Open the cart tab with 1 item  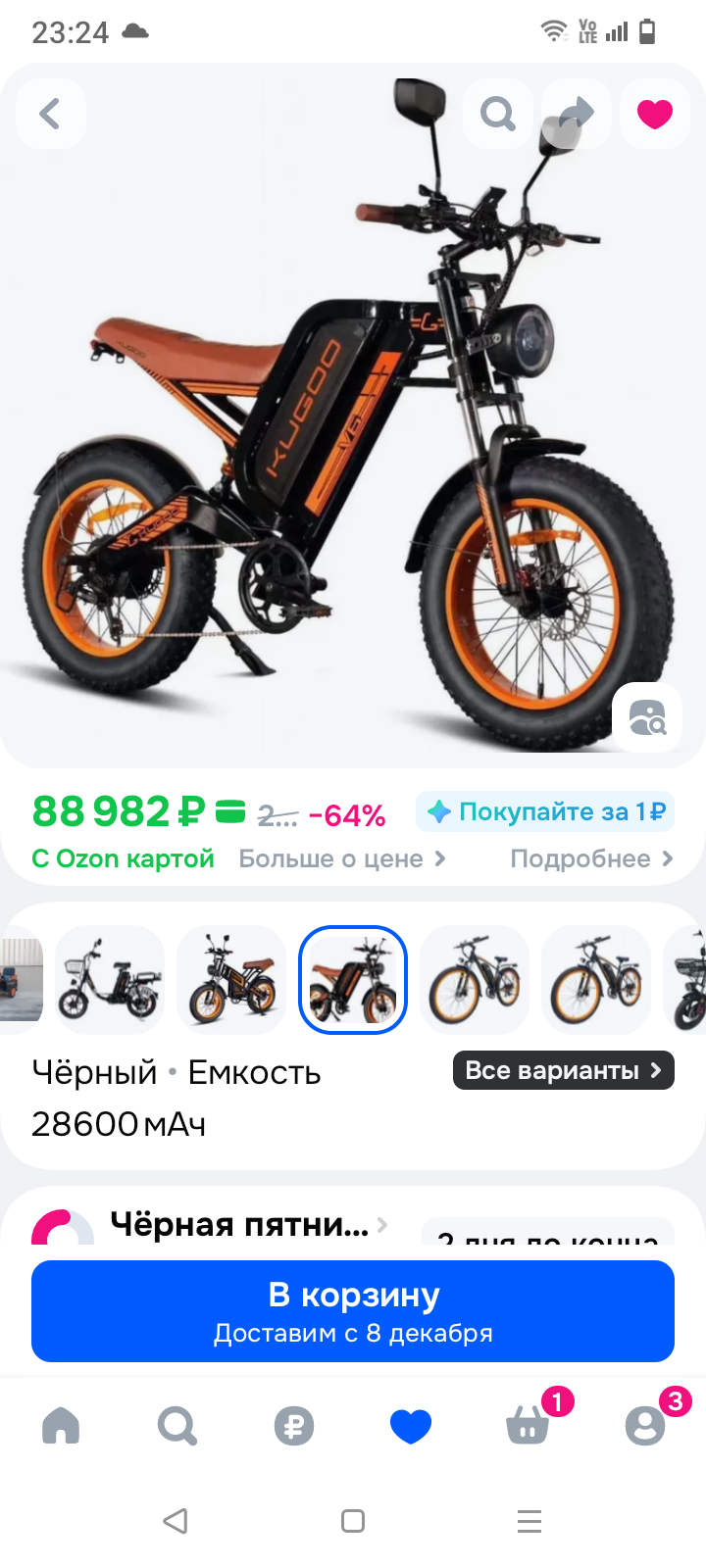coord(528,1426)
